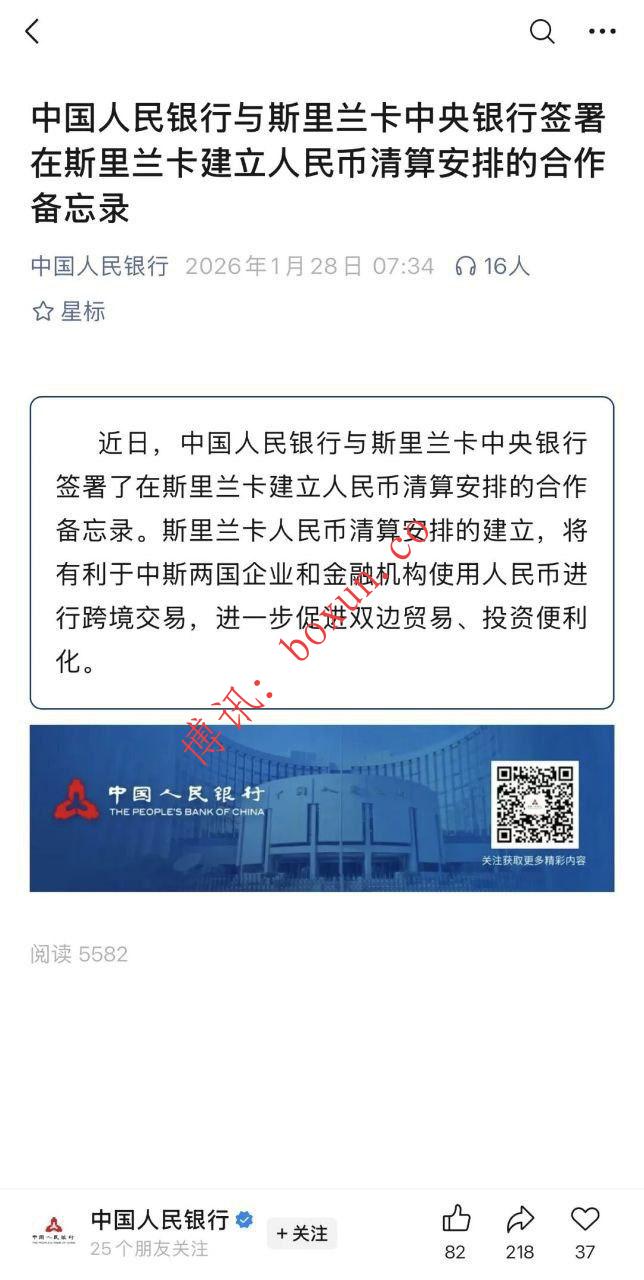Viewport: 644px width, 1280px height.
Task: Go back using the top-left arrow
Action: [x=33, y=32]
